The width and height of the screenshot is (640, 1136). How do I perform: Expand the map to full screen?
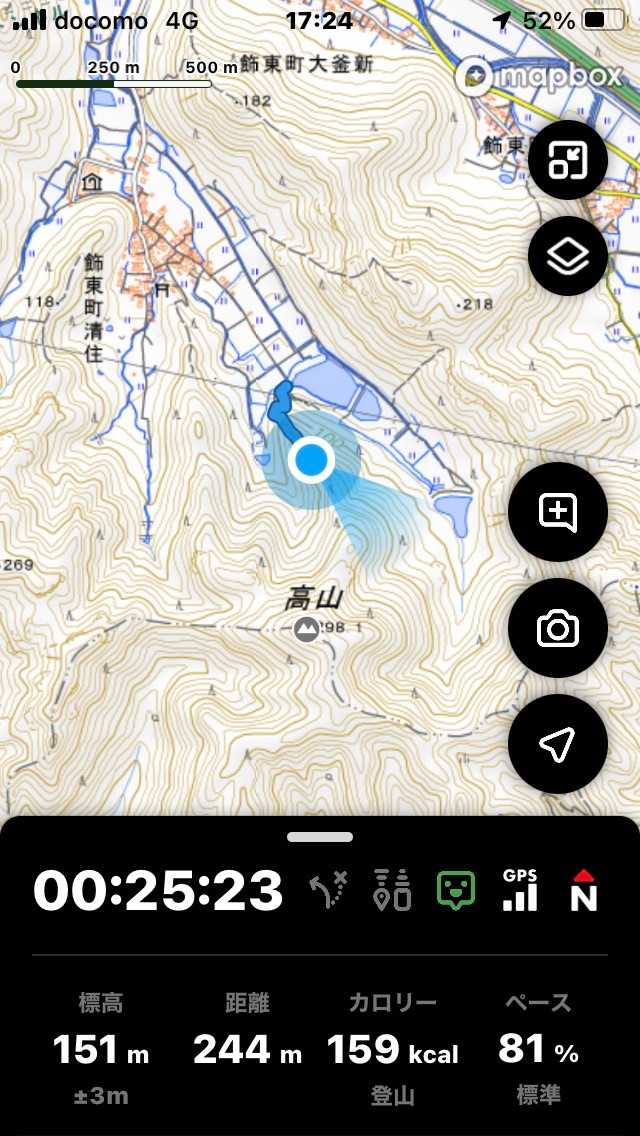click(x=568, y=161)
